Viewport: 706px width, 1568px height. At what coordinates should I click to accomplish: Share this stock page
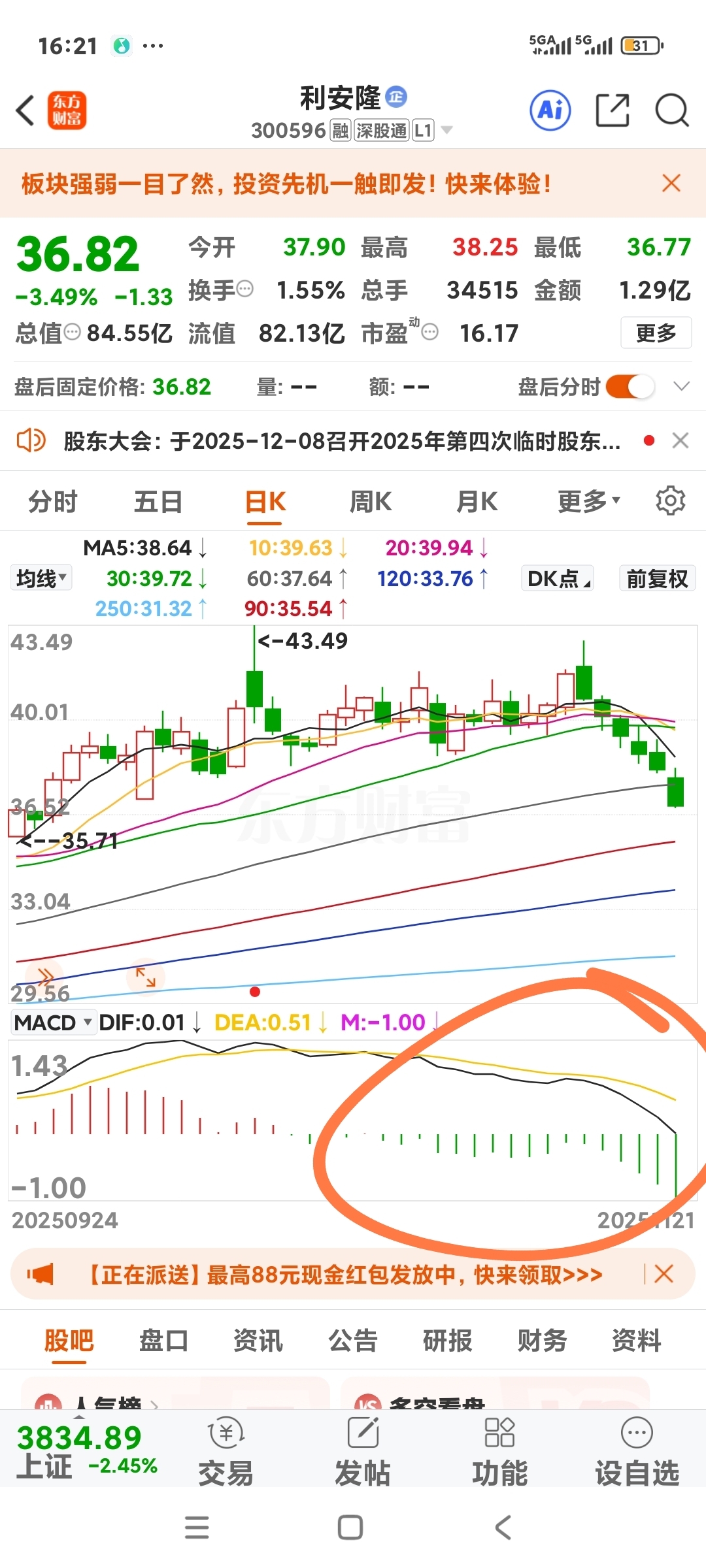tap(613, 110)
